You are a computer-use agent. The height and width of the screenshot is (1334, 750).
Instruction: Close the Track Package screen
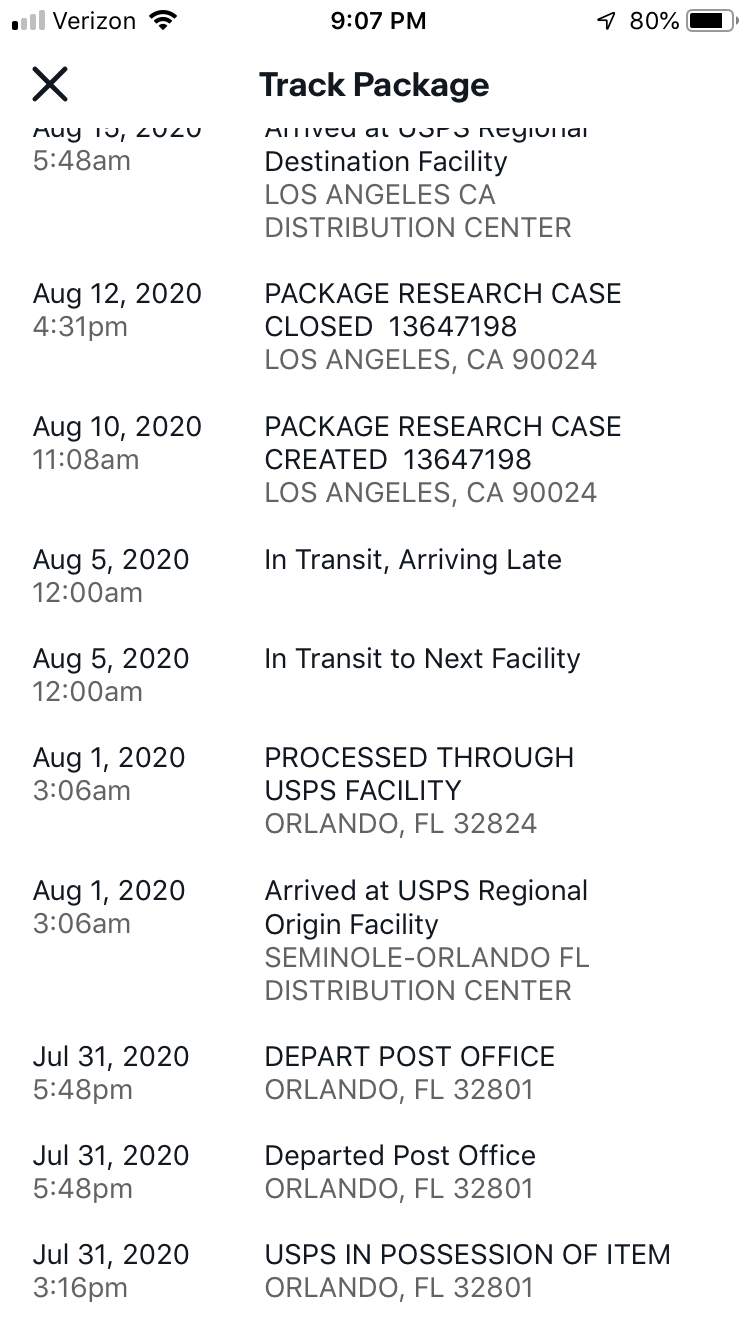(50, 85)
